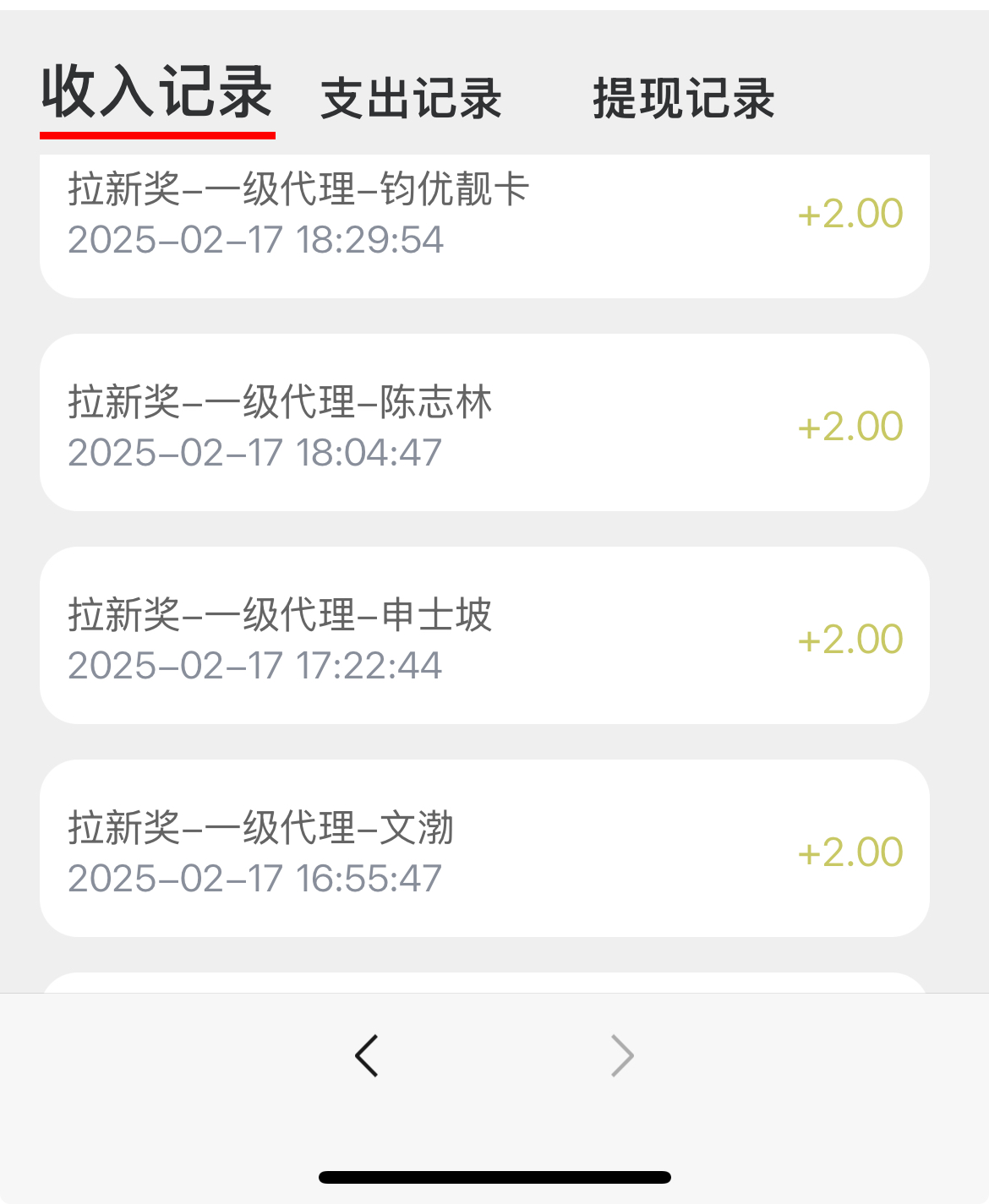
Task: Click the +2.00 amount for 申士坡
Action: (x=850, y=638)
